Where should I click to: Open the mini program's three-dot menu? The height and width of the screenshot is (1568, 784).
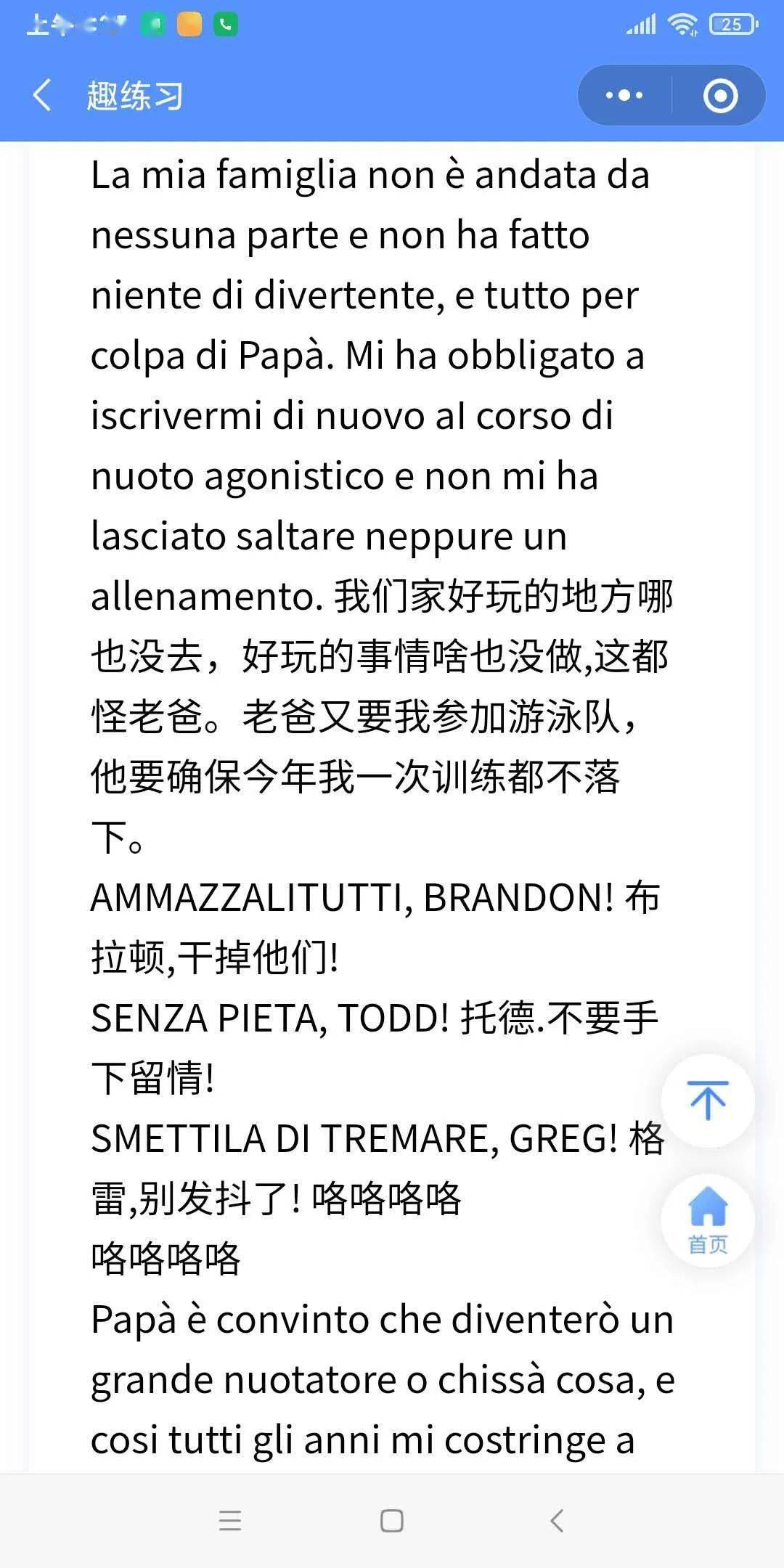coord(624,96)
